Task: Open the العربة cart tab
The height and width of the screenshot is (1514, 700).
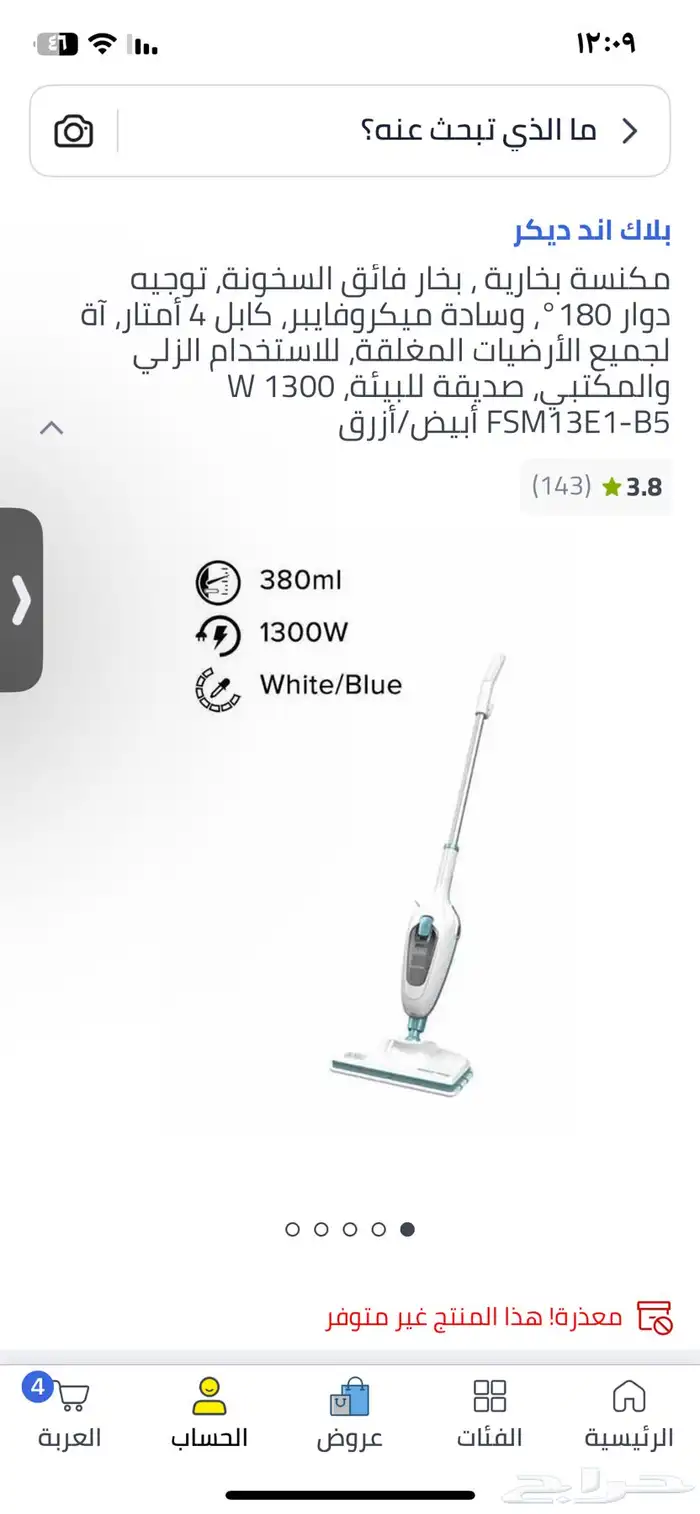Action: [68, 1414]
